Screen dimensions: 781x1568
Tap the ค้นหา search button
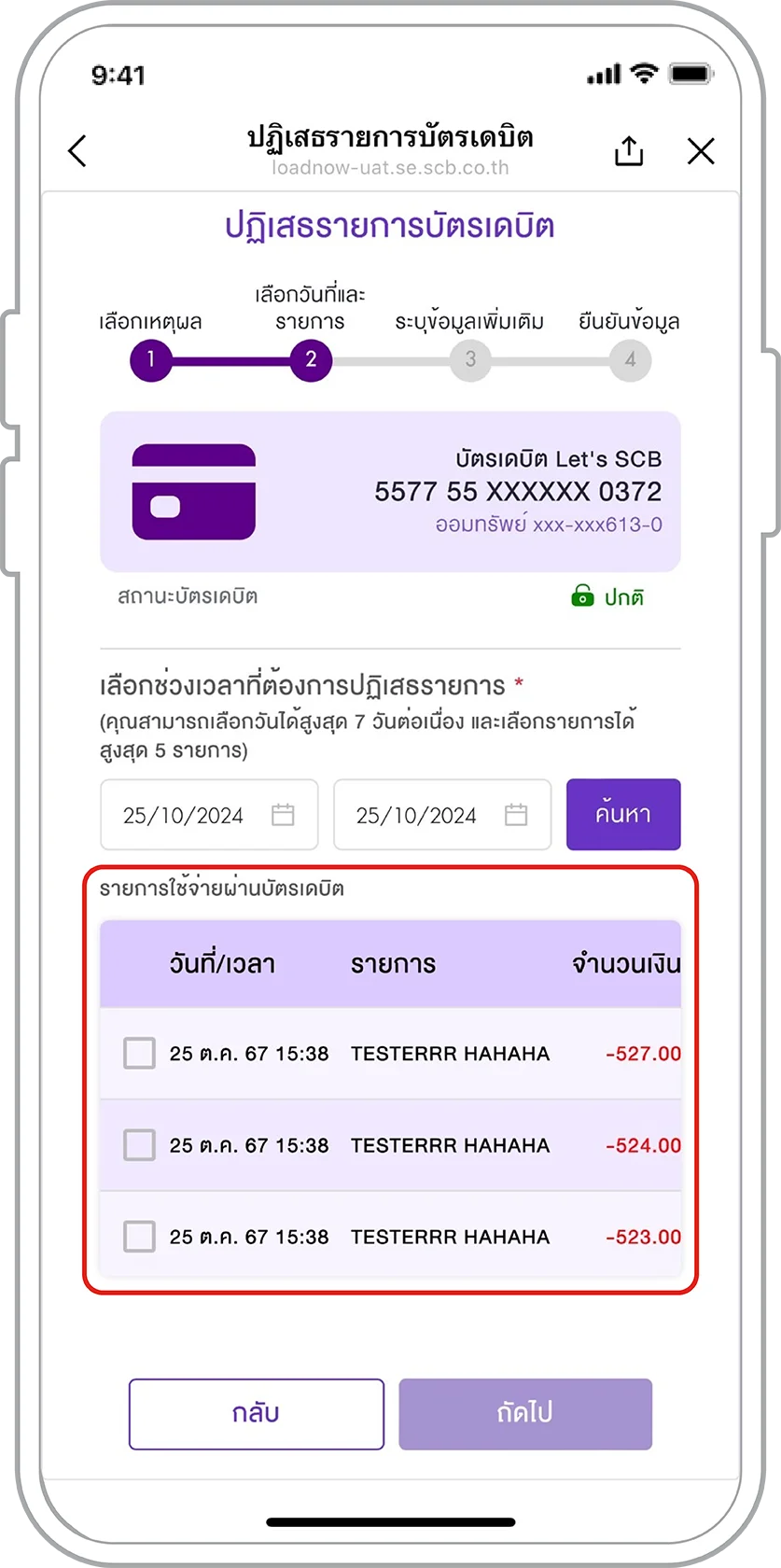pos(623,815)
